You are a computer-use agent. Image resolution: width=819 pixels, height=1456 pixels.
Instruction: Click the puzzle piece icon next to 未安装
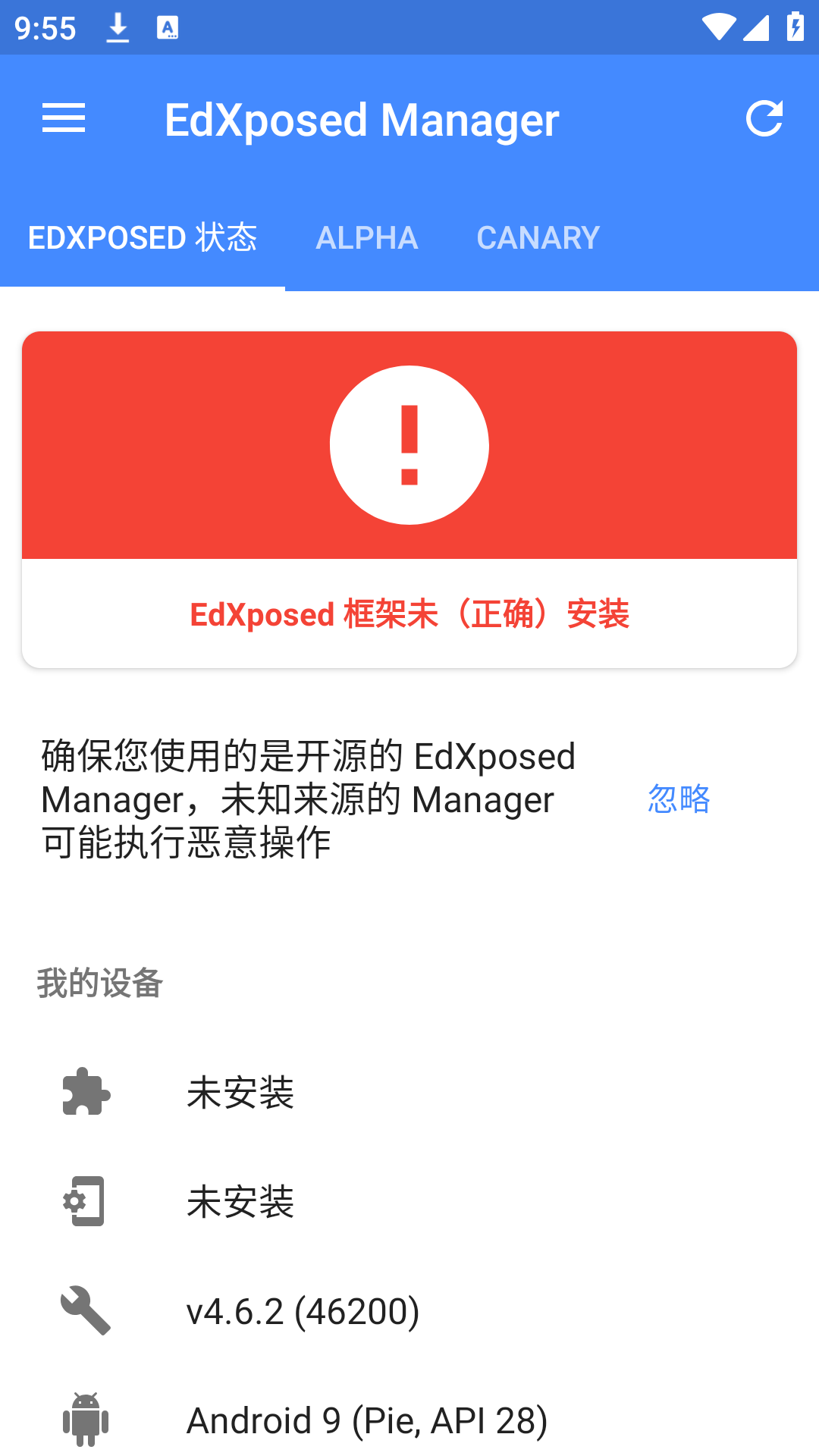pyautogui.click(x=86, y=1092)
